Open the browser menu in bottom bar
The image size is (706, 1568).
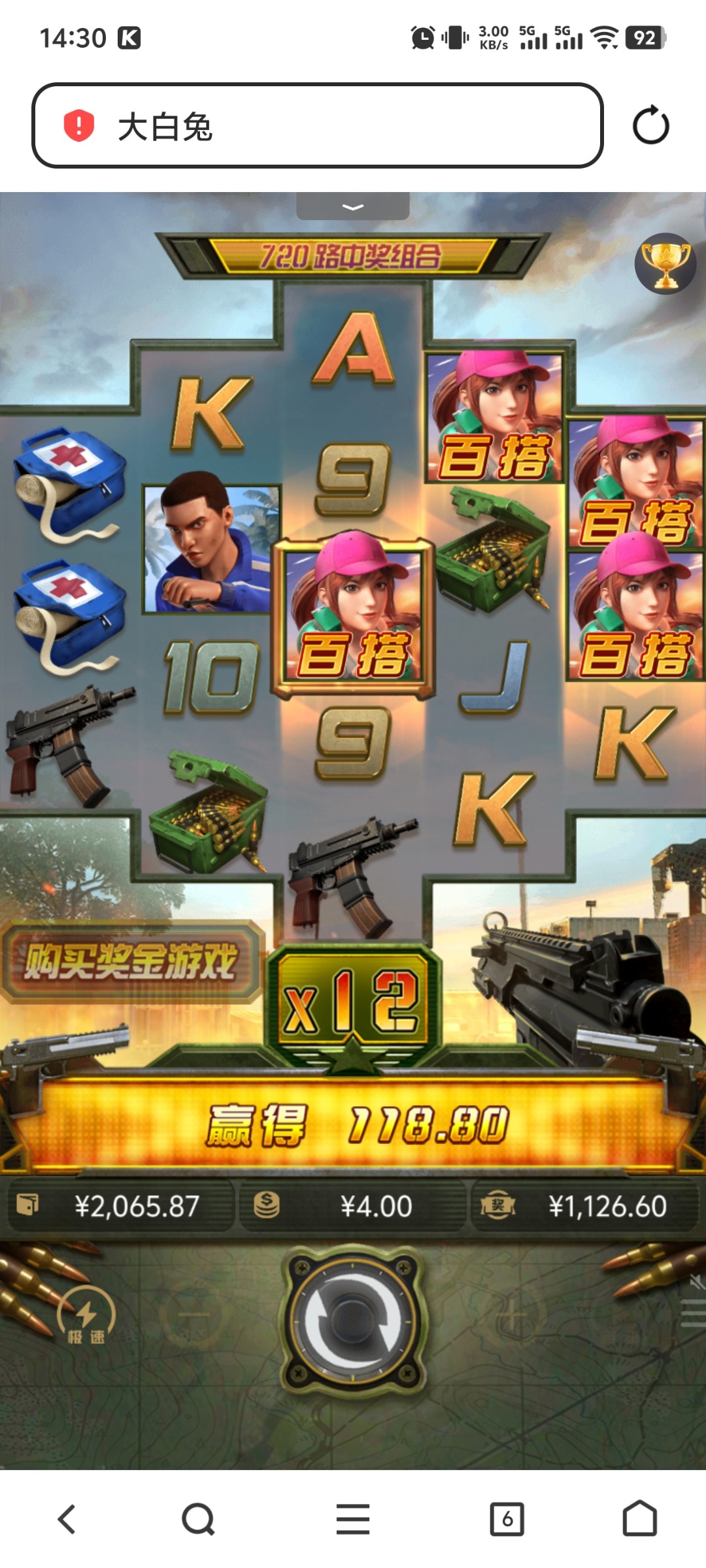coord(353,1519)
